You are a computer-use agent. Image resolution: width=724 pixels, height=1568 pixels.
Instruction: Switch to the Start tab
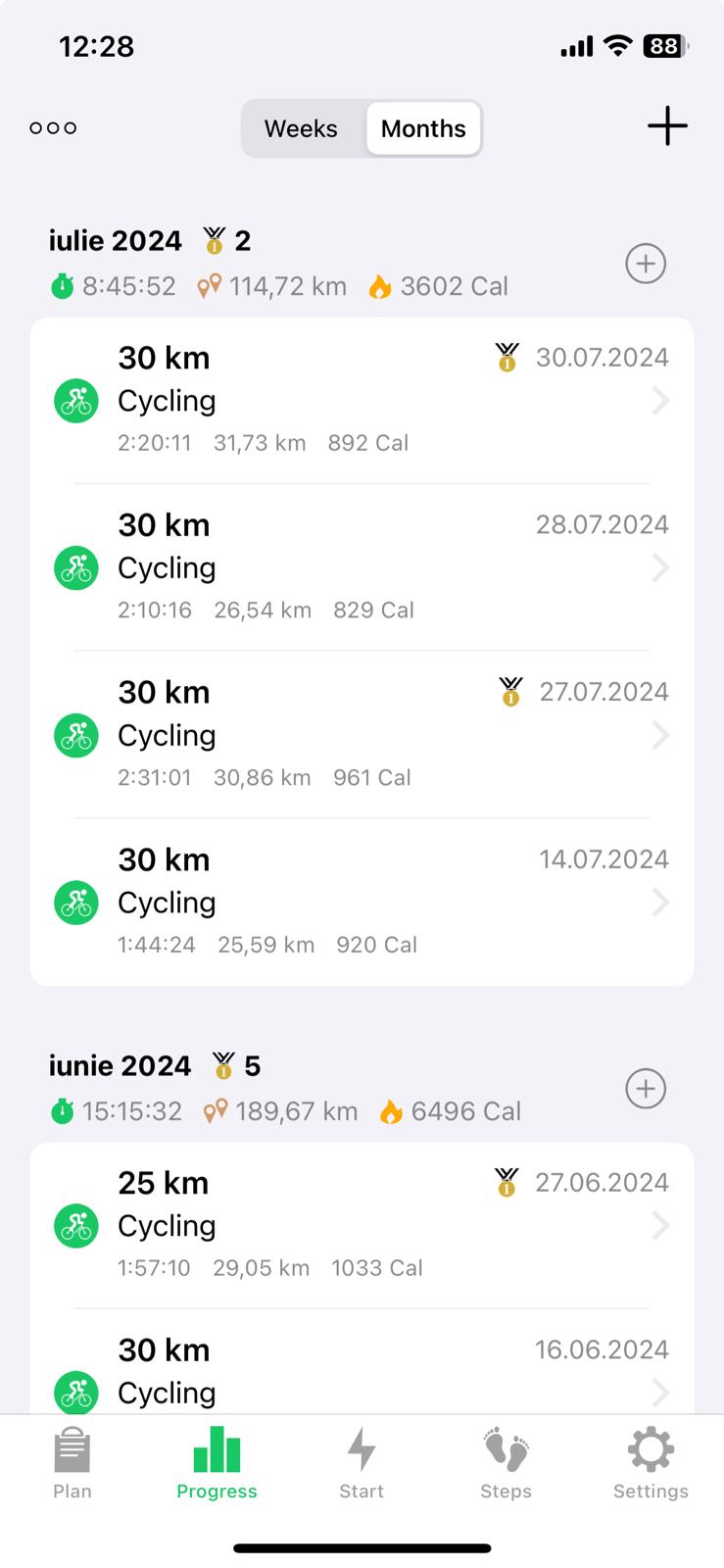pos(362,1463)
